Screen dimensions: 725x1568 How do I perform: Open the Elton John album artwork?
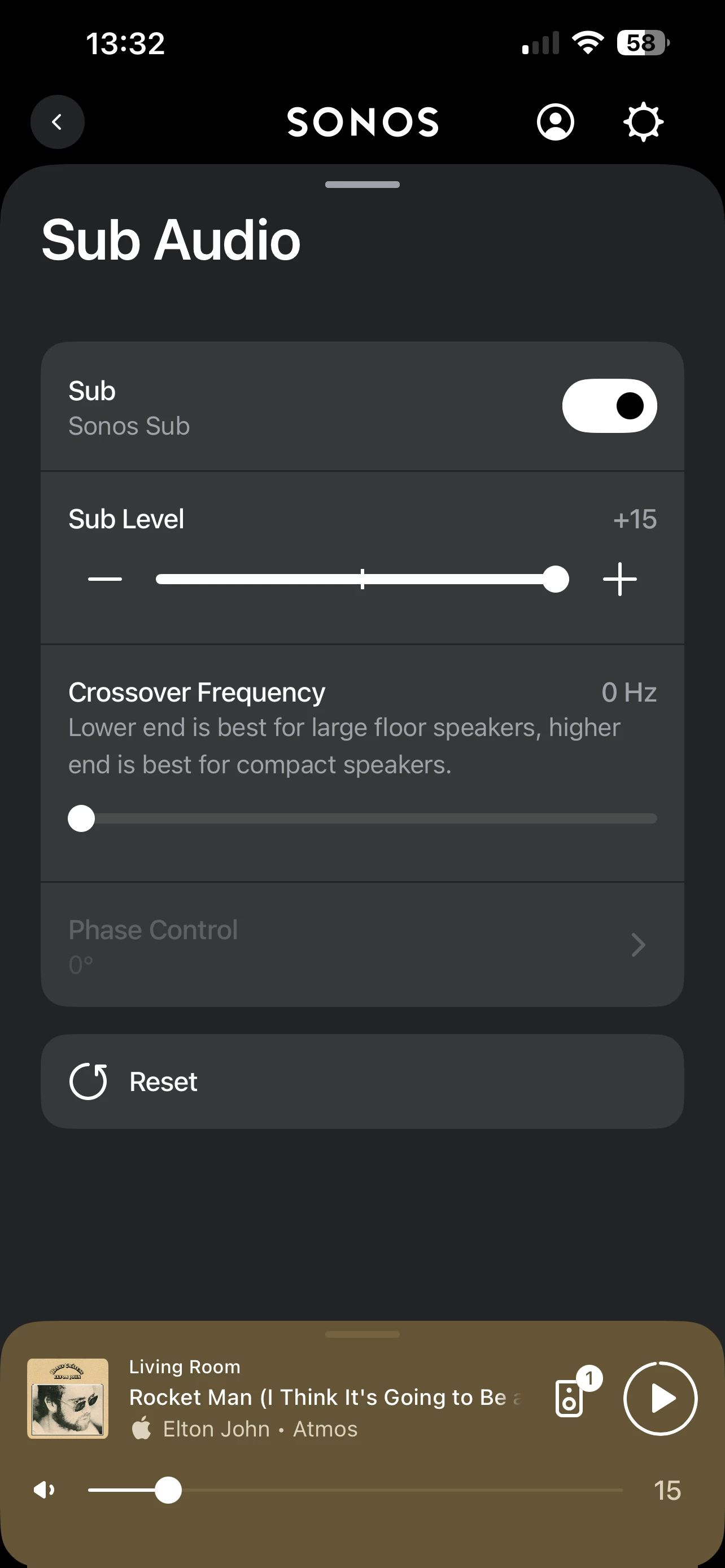click(x=68, y=1398)
